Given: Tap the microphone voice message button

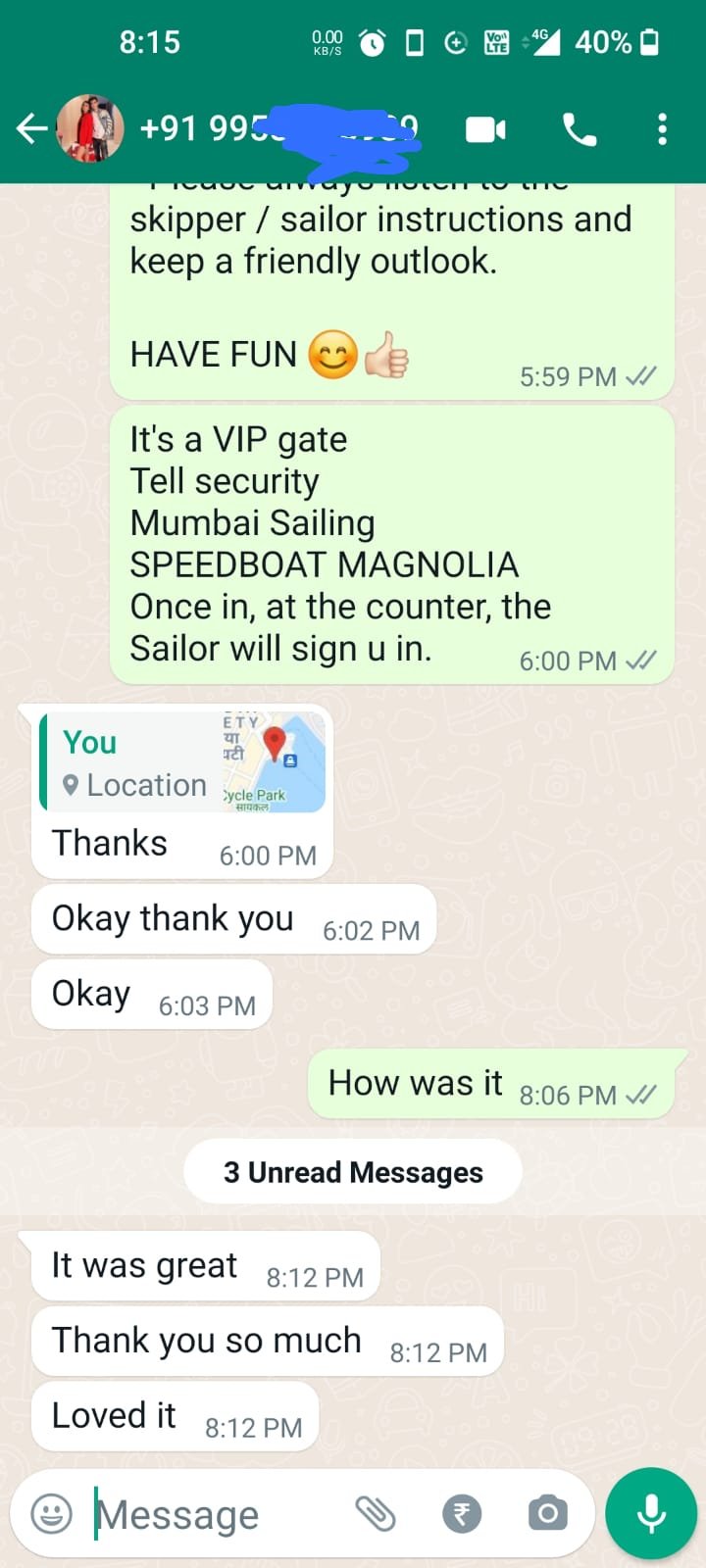Looking at the screenshot, I should coord(651,1513).
